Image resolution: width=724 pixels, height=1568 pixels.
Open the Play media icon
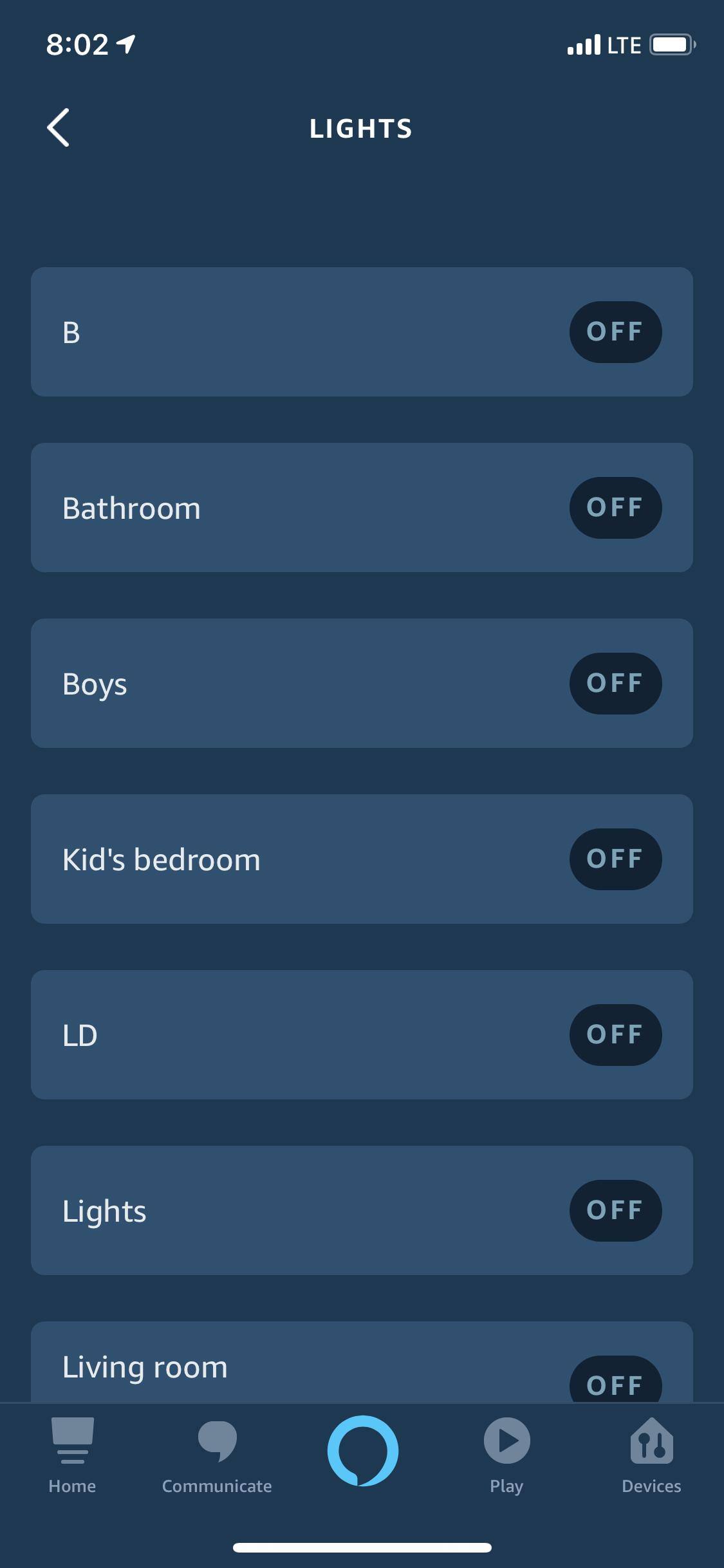[x=506, y=1455]
